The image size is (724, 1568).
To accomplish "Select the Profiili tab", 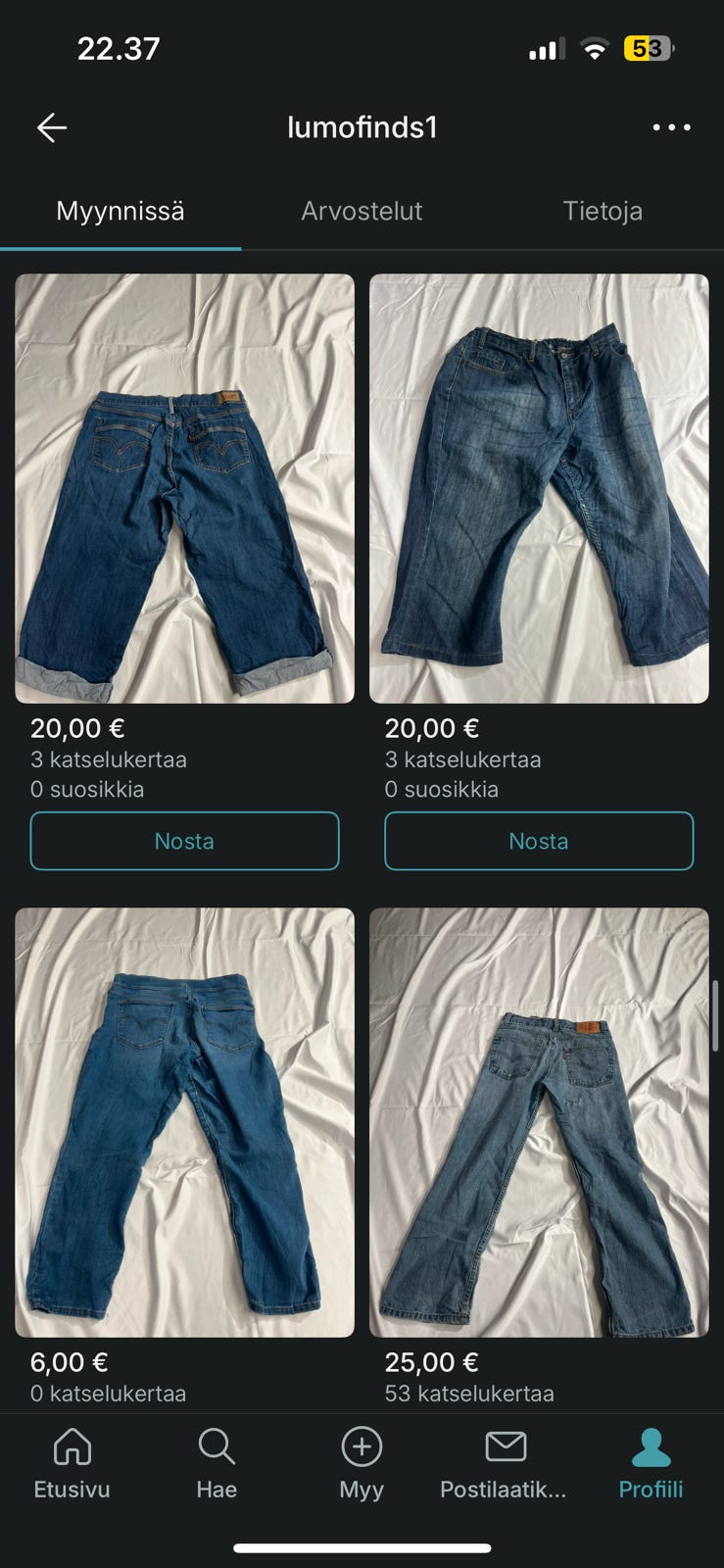I will pyautogui.click(x=651, y=1463).
